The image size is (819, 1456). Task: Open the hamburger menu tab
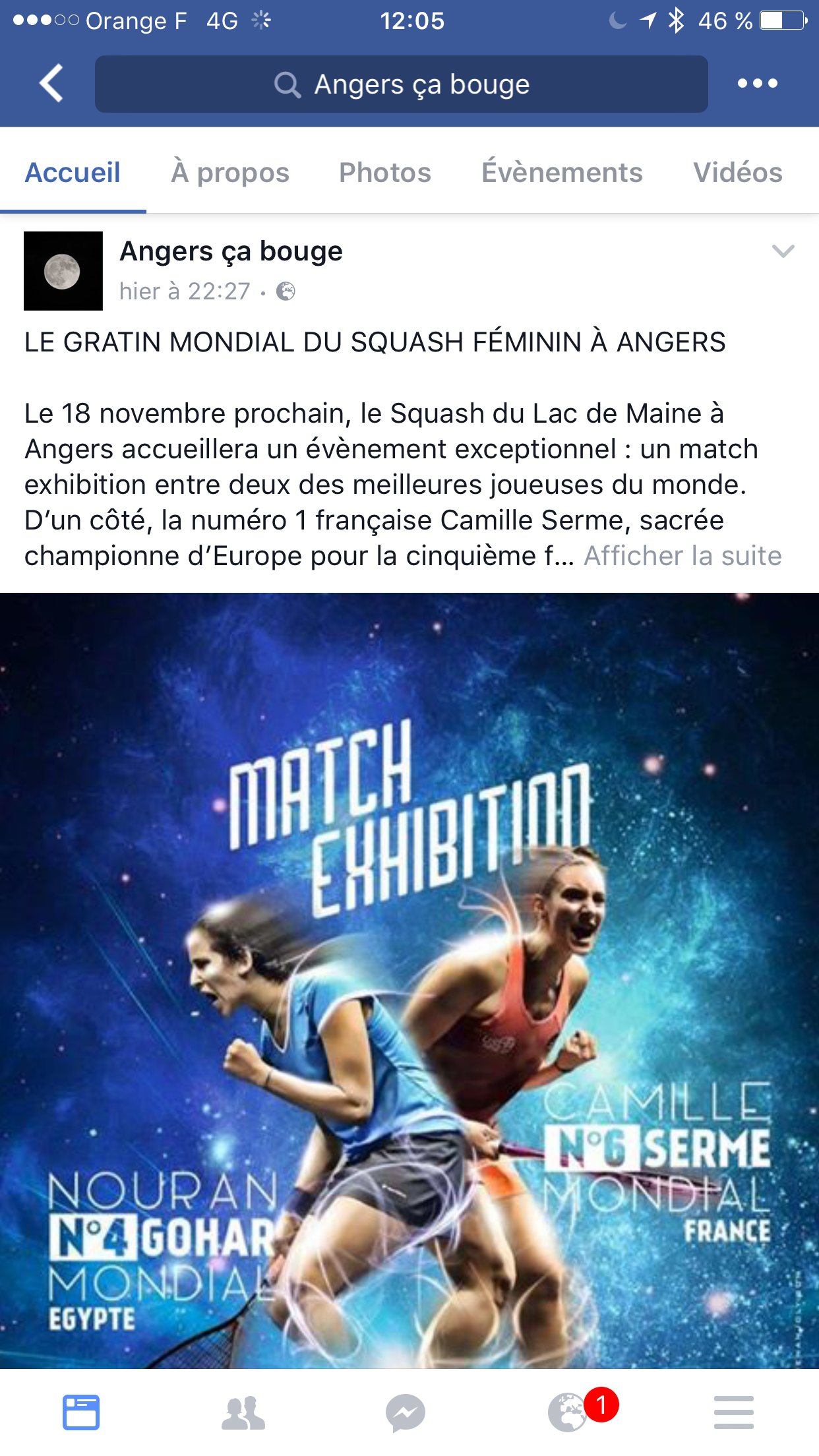pos(734,1412)
